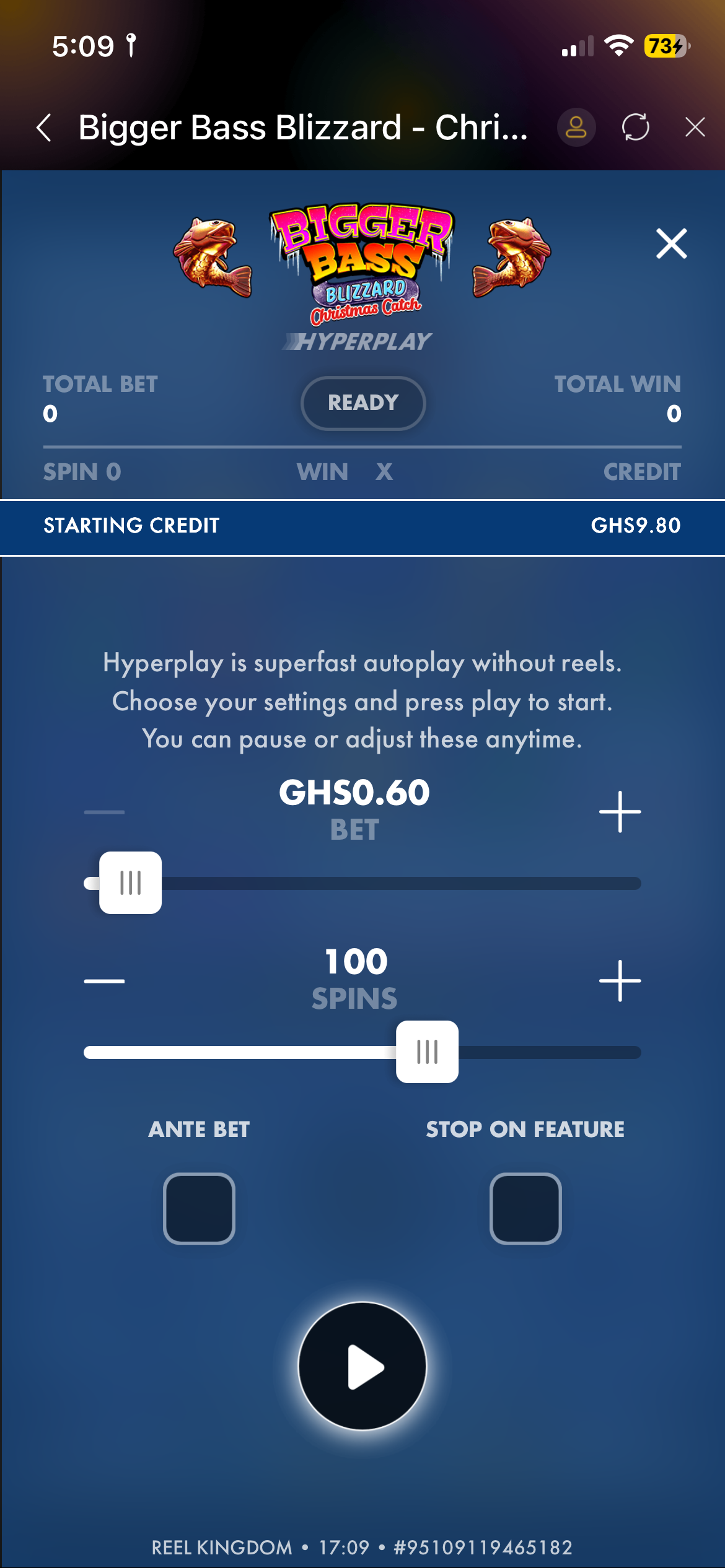This screenshot has height=1568, width=725.
Task: Decrease the number of spins
Action: tap(104, 980)
